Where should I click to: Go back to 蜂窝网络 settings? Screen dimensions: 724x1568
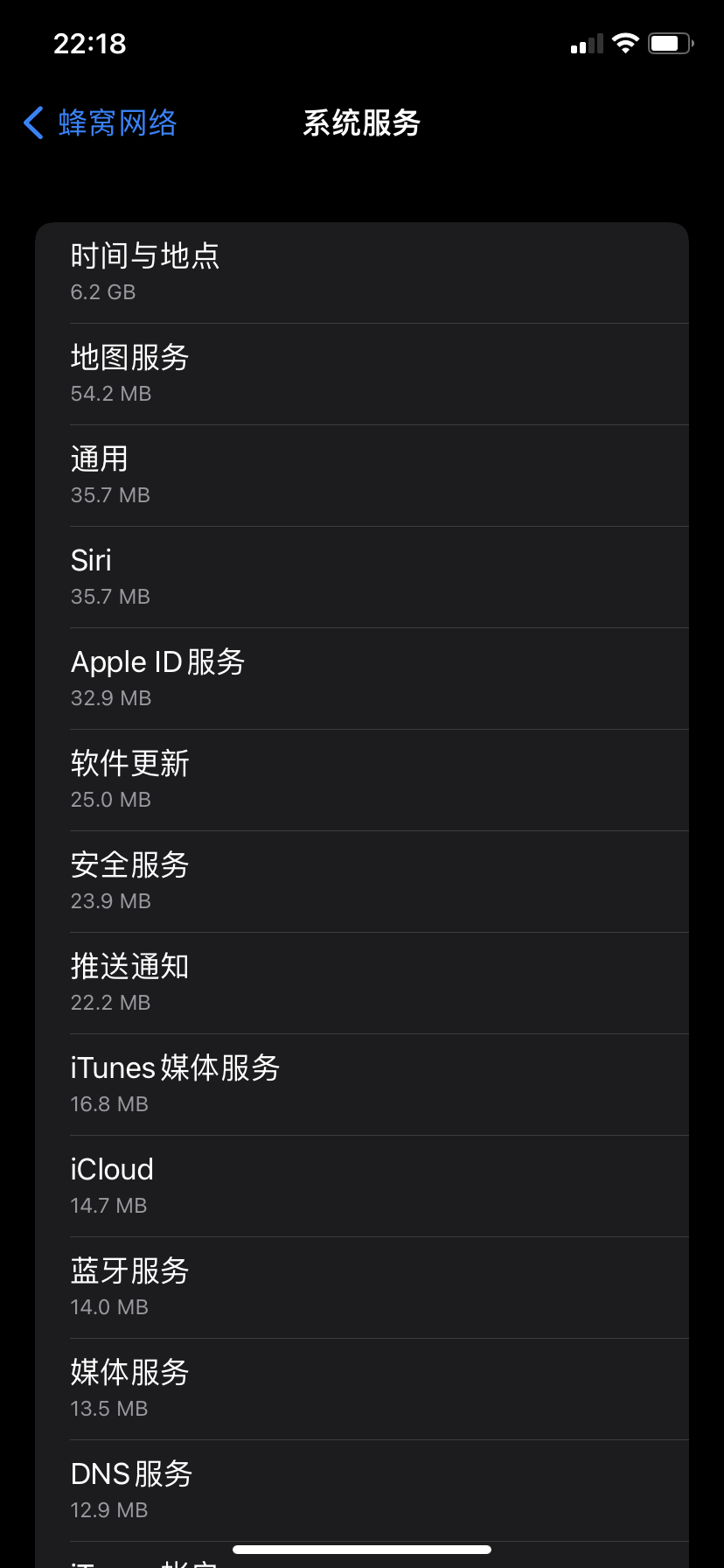(x=100, y=123)
